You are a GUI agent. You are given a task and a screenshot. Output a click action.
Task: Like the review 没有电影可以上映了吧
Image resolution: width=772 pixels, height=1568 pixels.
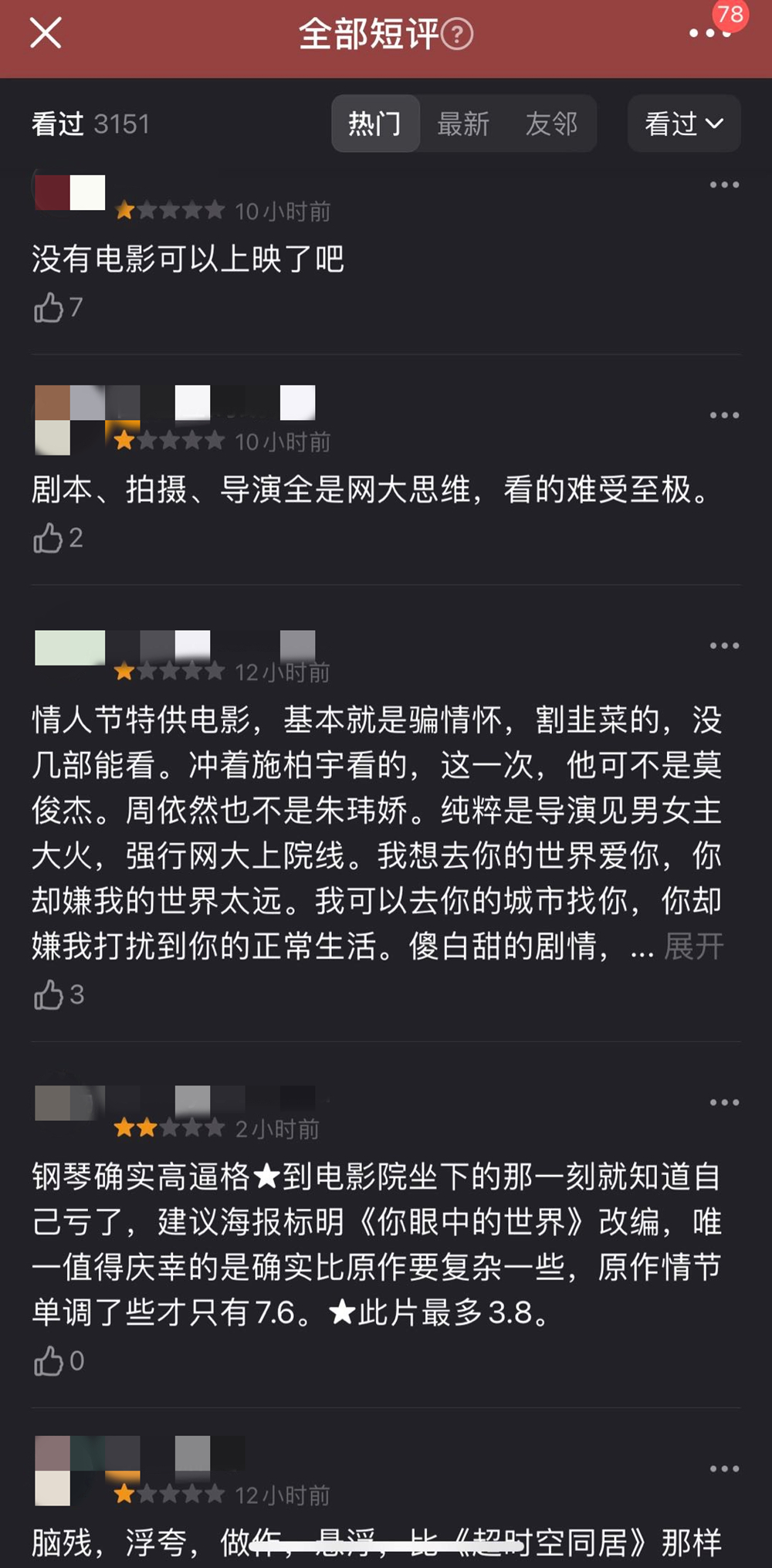point(49,307)
